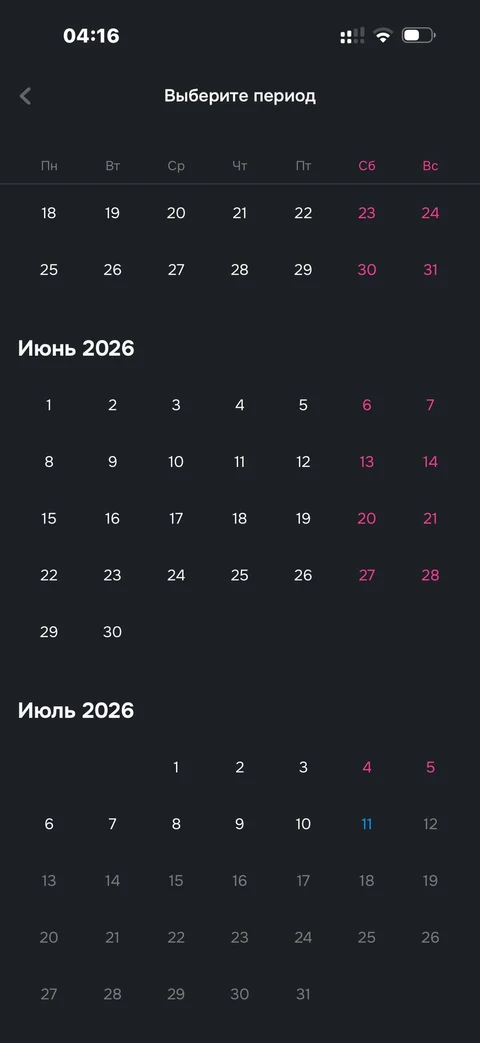Select the 31st in the top month

430,269
